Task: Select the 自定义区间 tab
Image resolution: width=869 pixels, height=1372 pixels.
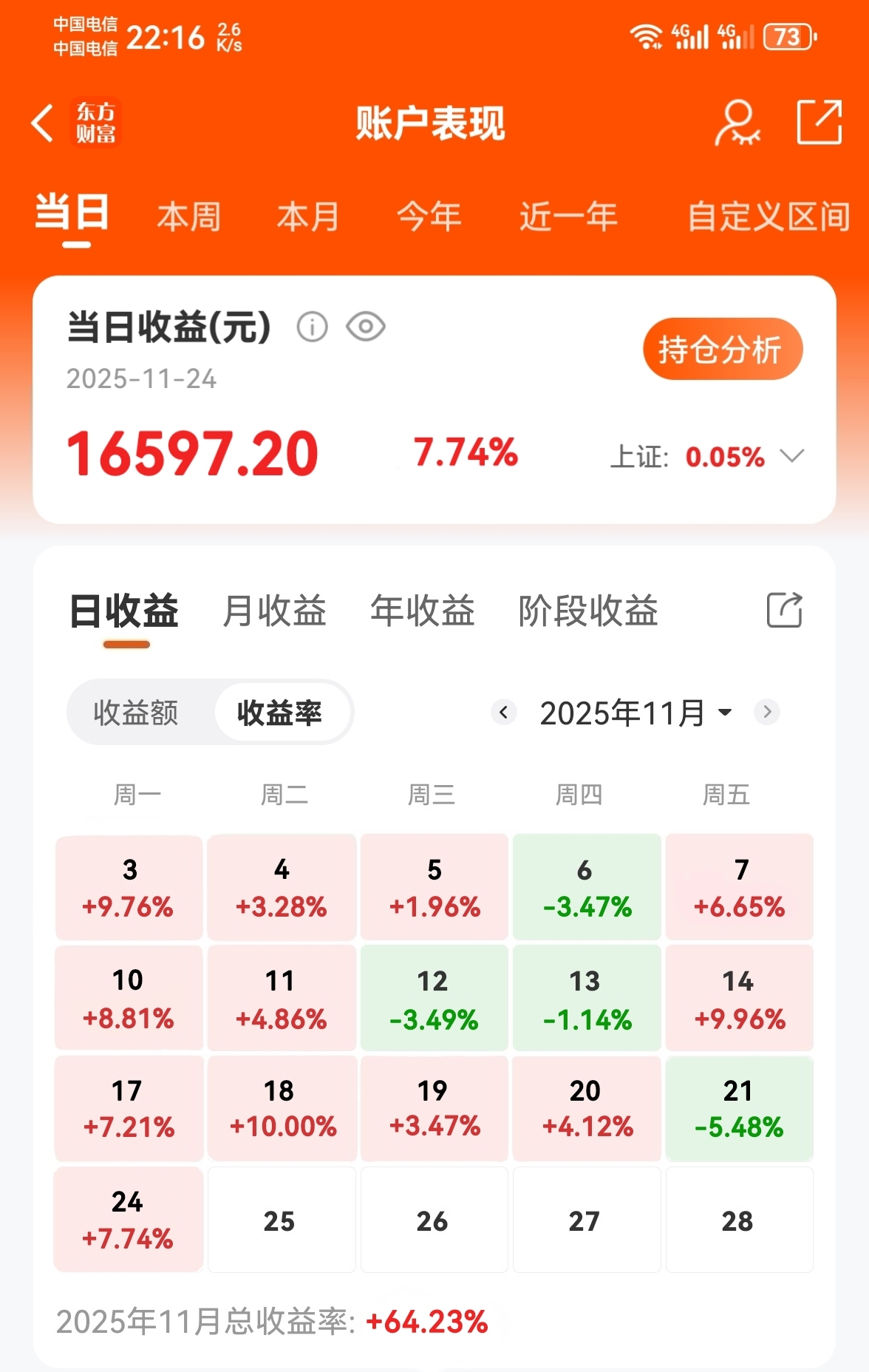Action: tap(770, 216)
